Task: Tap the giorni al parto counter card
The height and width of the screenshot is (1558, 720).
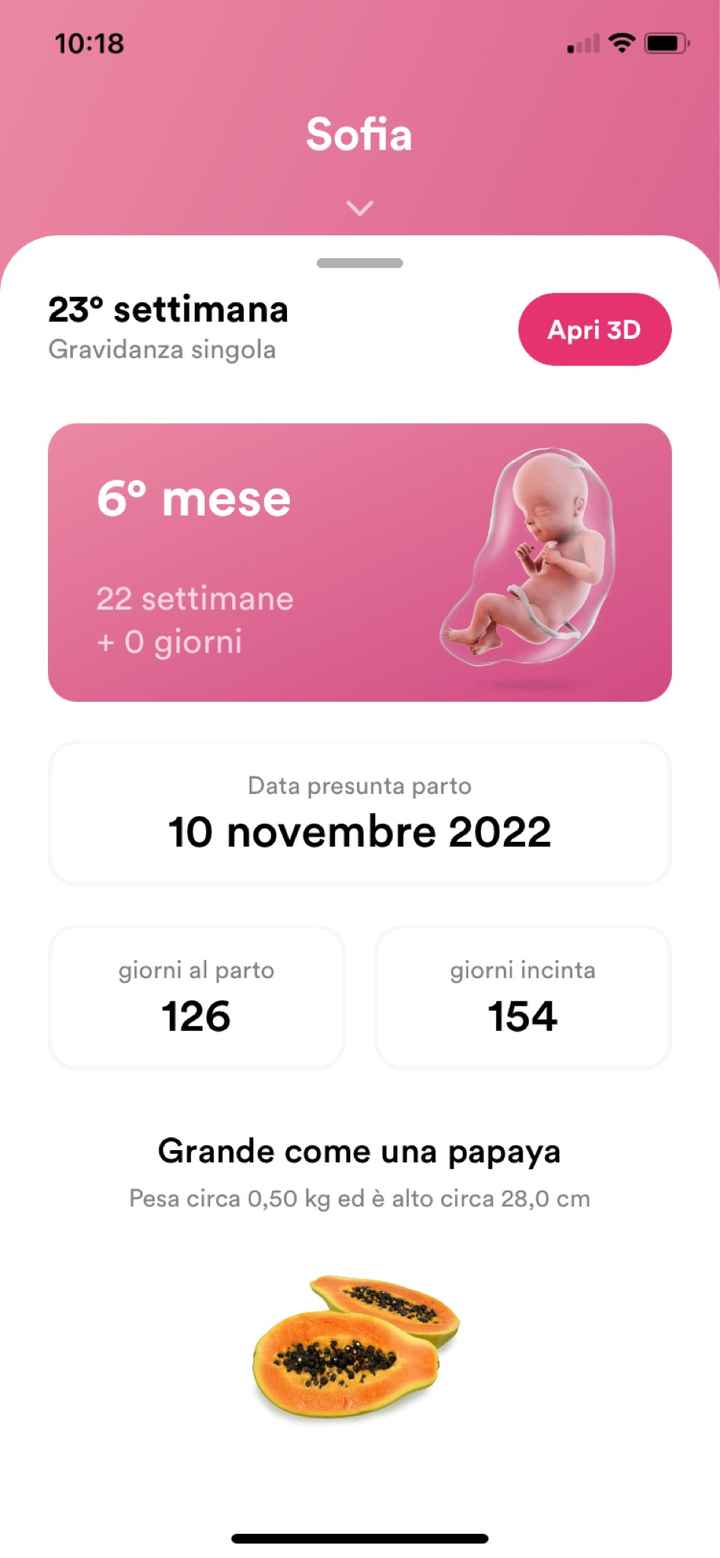Action: [x=196, y=997]
